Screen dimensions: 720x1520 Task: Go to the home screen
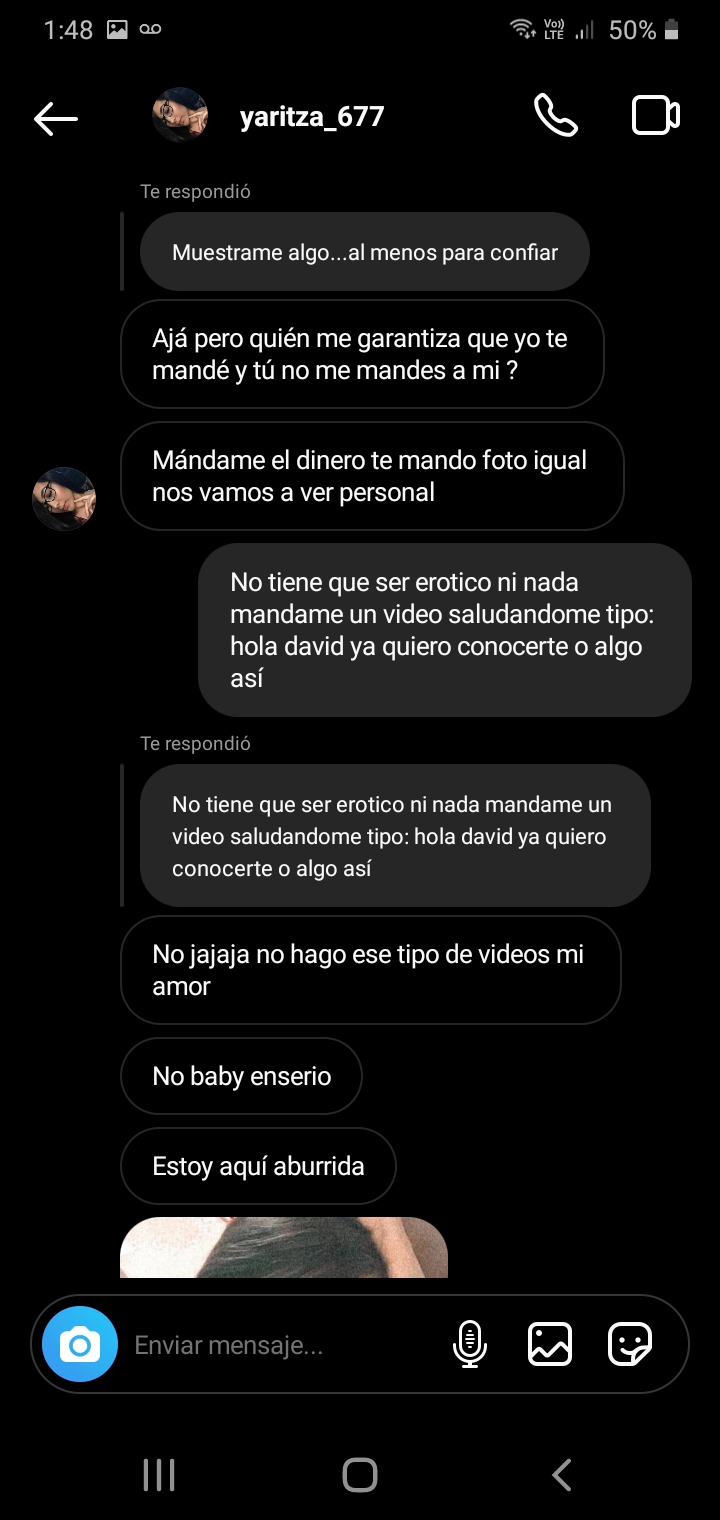coord(360,1475)
